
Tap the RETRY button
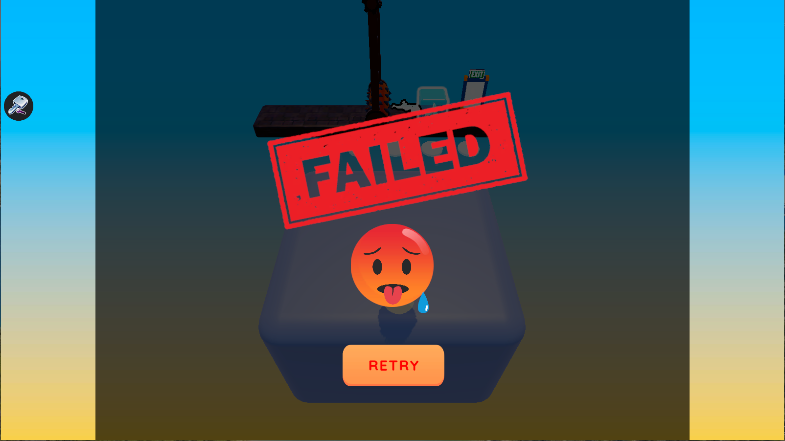[x=393, y=365]
